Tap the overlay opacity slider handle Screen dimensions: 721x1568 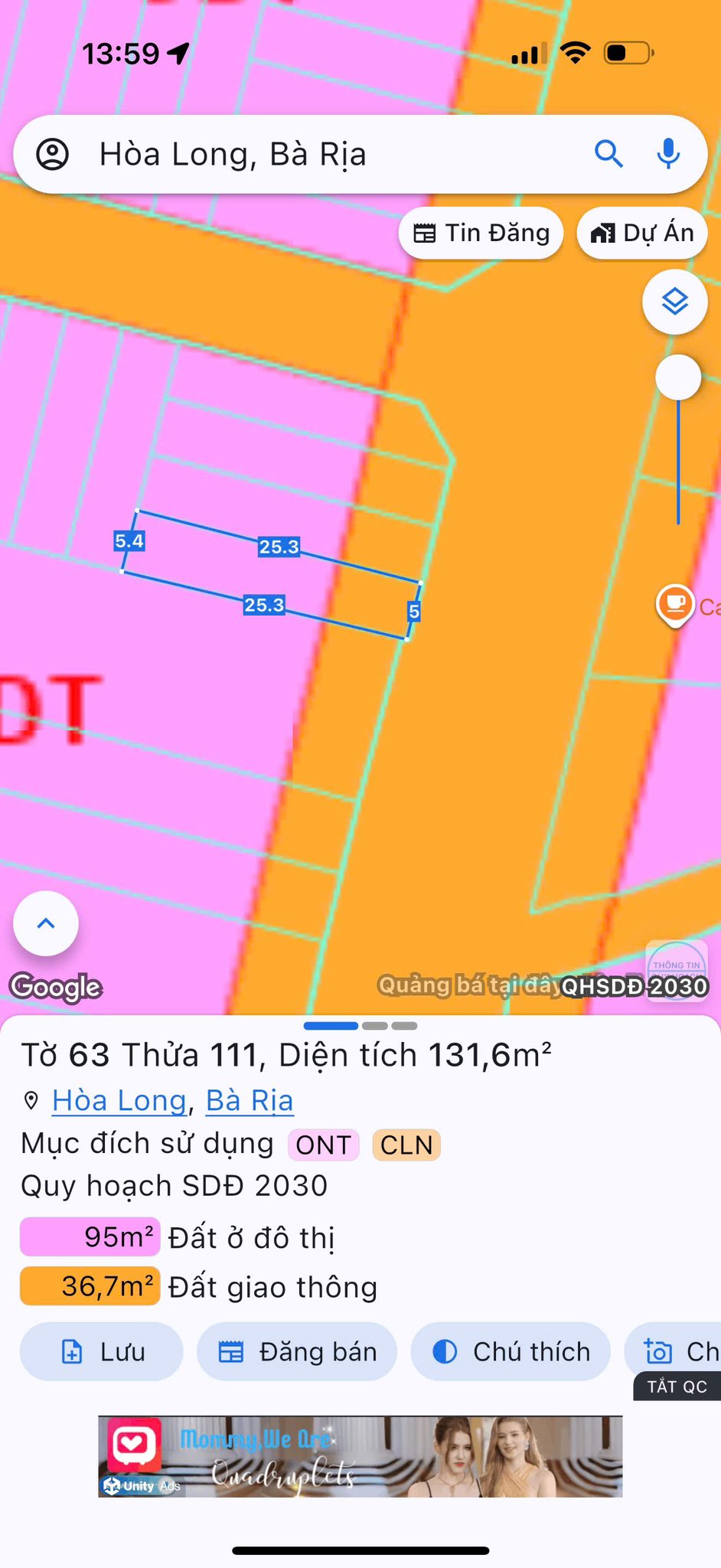678,377
